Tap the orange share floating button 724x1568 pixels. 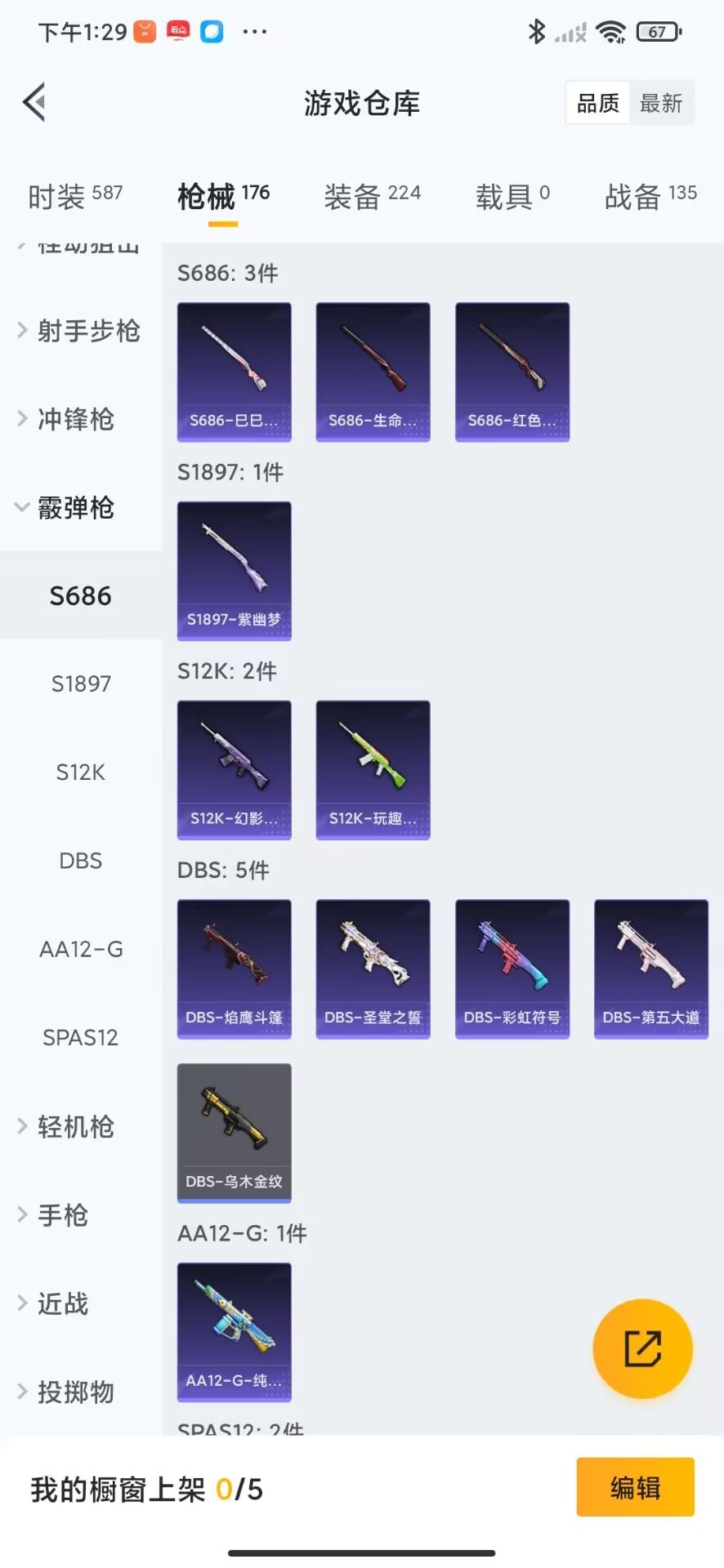pyautogui.click(x=642, y=1348)
